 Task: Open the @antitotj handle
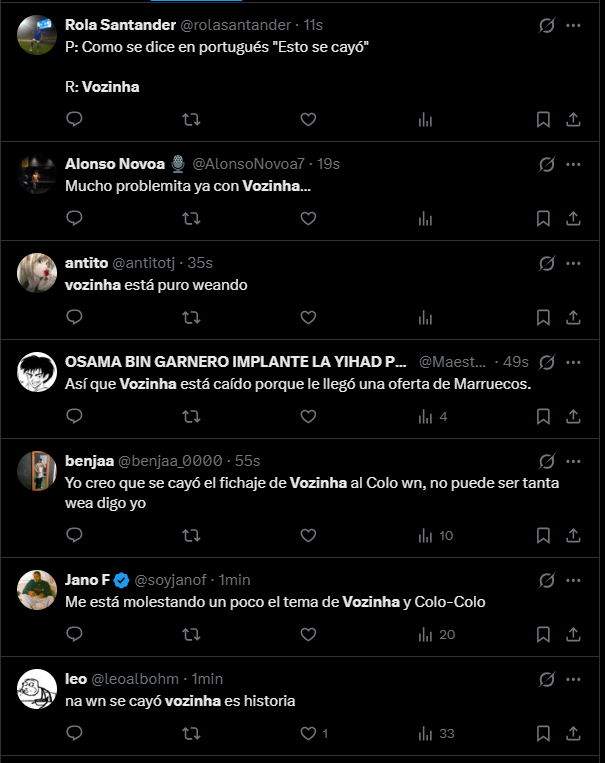click(144, 263)
